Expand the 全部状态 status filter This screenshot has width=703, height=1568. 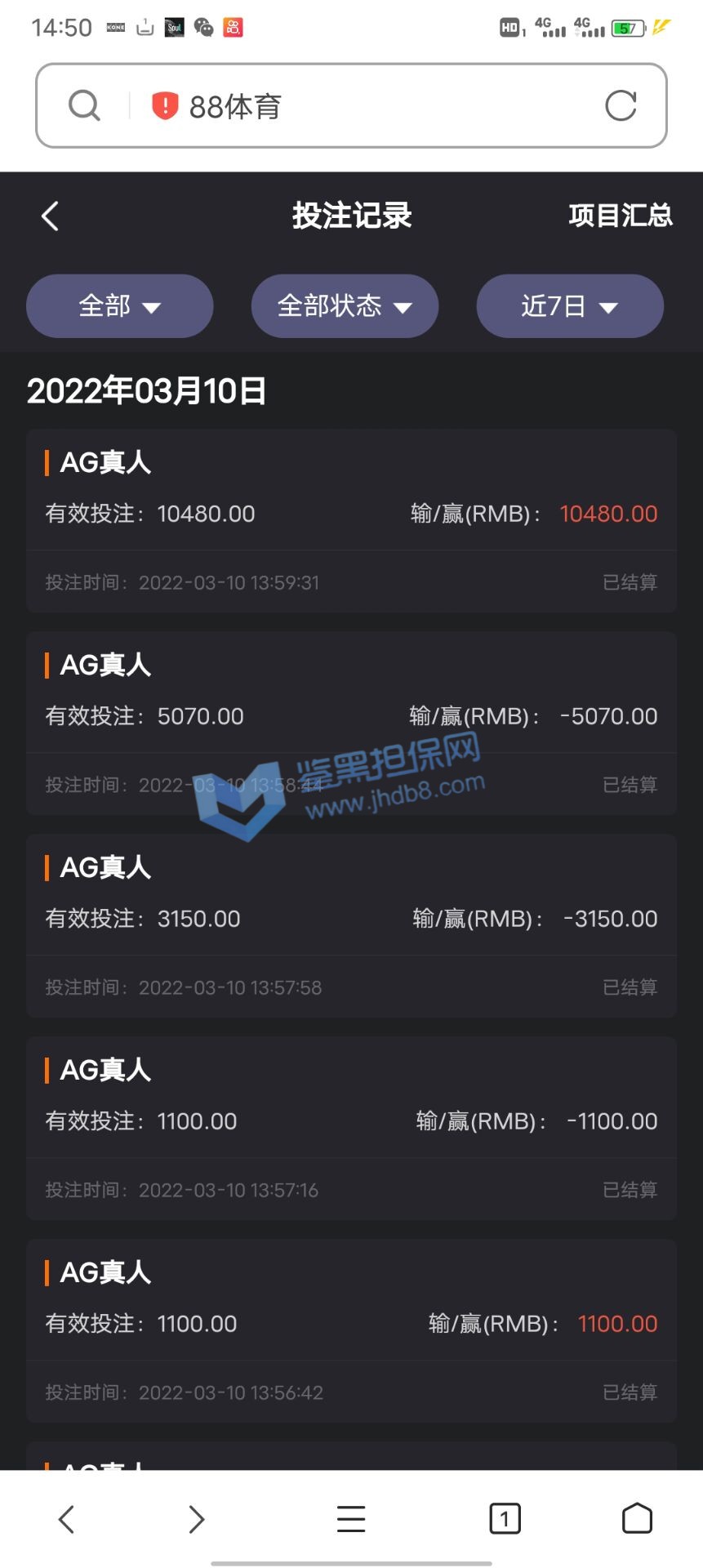point(345,306)
